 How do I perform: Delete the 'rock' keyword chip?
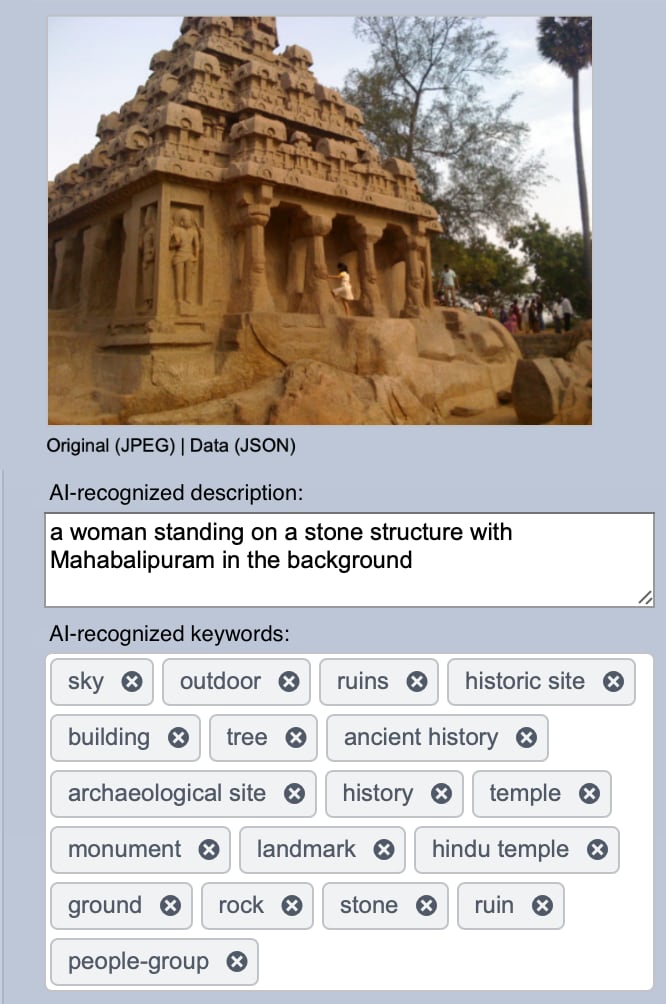pos(292,906)
